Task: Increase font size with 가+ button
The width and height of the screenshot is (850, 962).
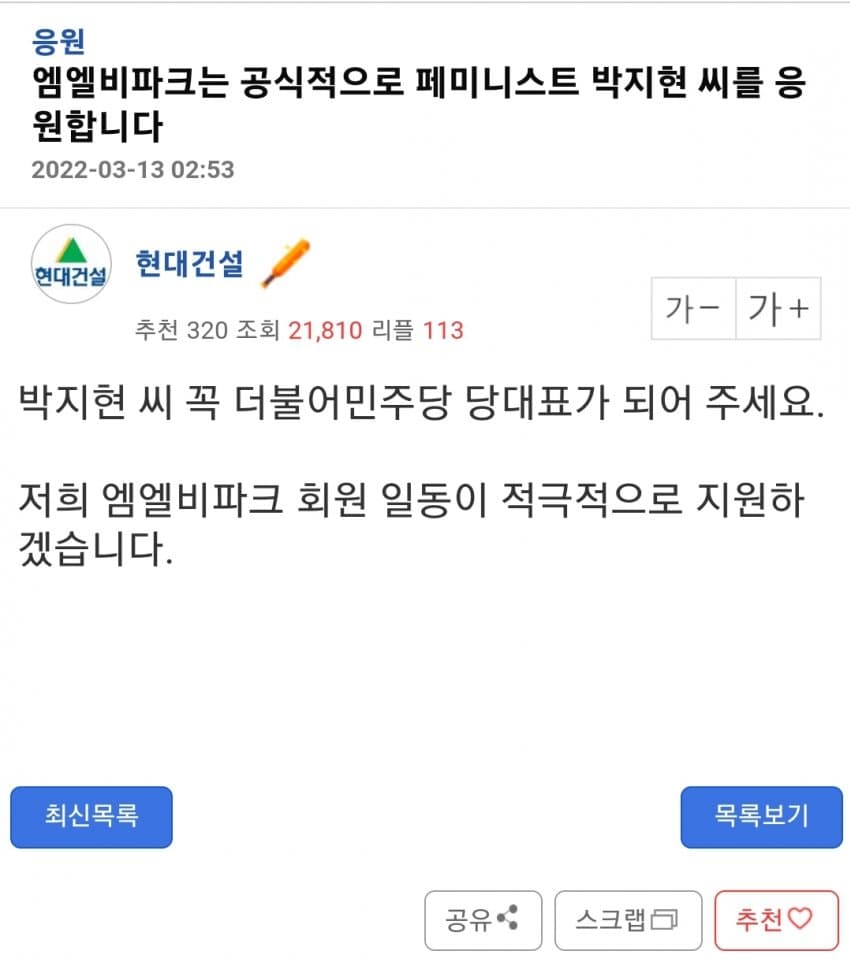Action: point(778,309)
